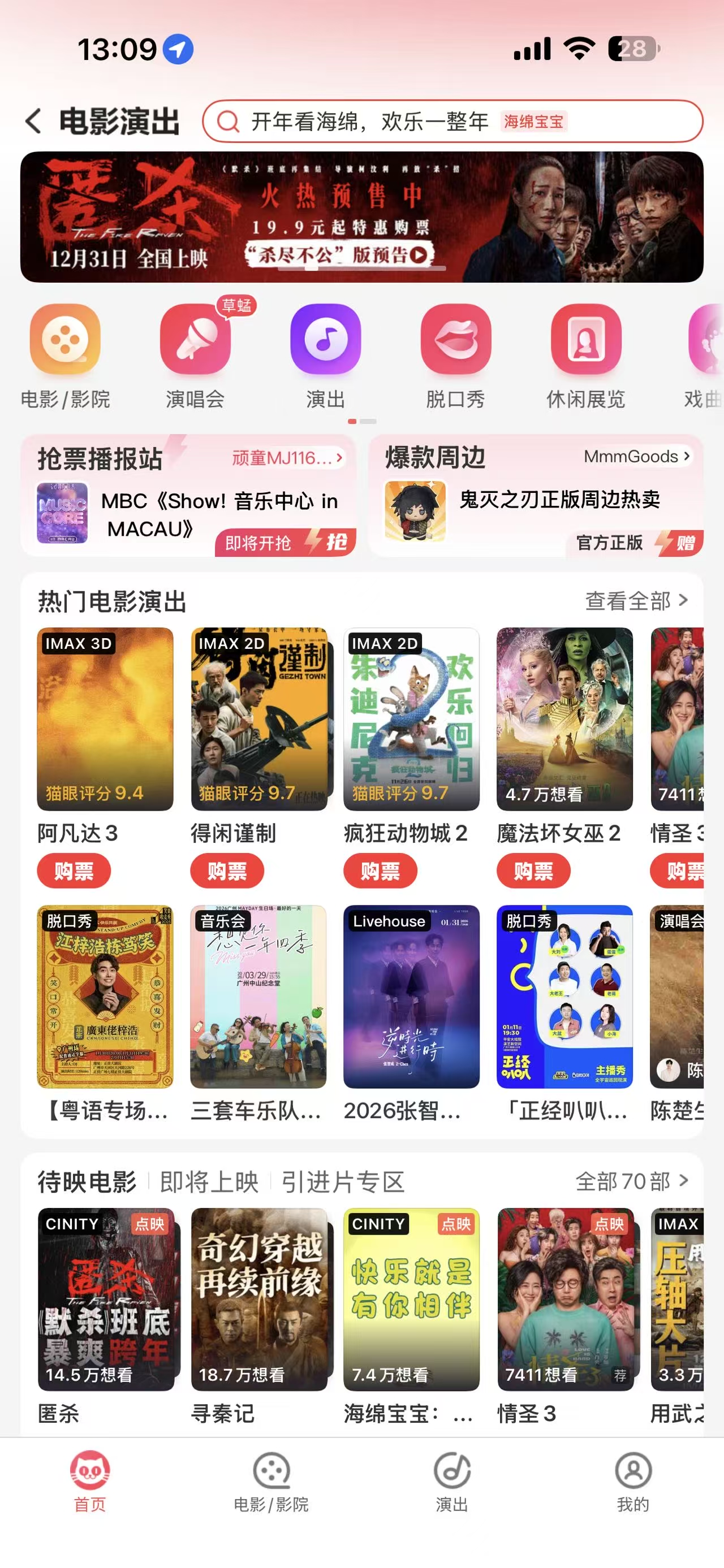This screenshot has height=1568, width=724.
Task: Open the 魔法坏女巫2 movie poster
Action: 564,719
